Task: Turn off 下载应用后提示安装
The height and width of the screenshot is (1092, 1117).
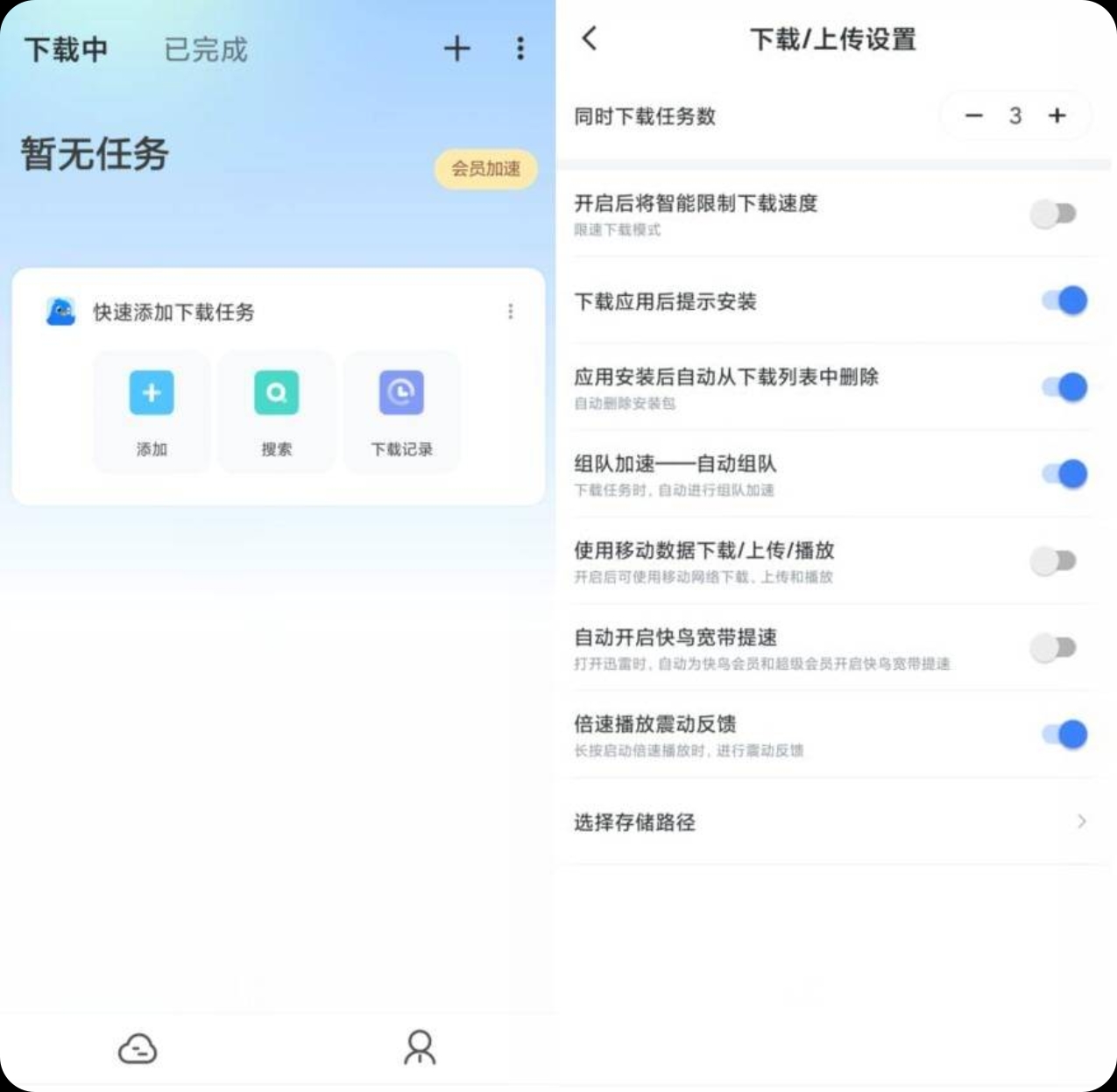Action: [1064, 300]
